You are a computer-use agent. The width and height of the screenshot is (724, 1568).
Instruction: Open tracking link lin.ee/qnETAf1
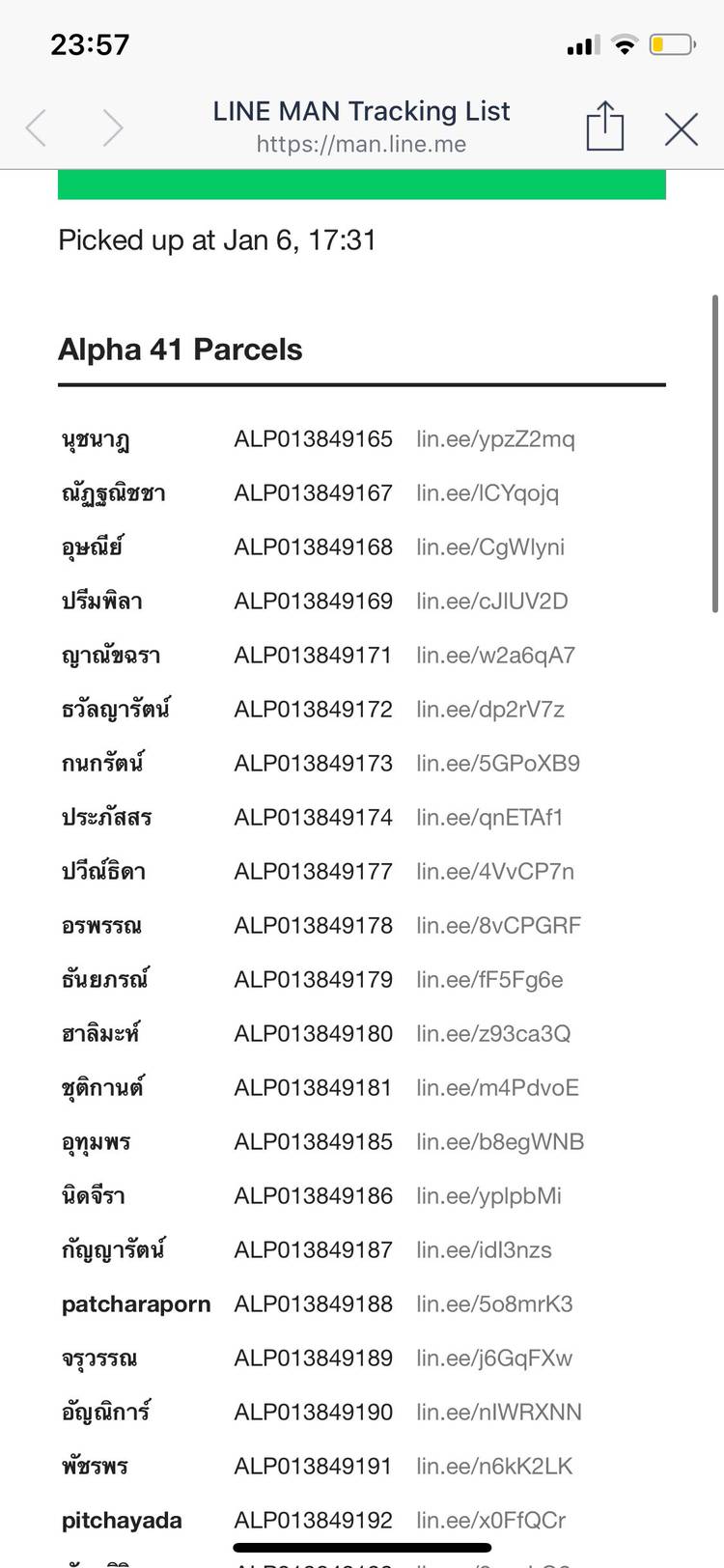pyautogui.click(x=489, y=818)
